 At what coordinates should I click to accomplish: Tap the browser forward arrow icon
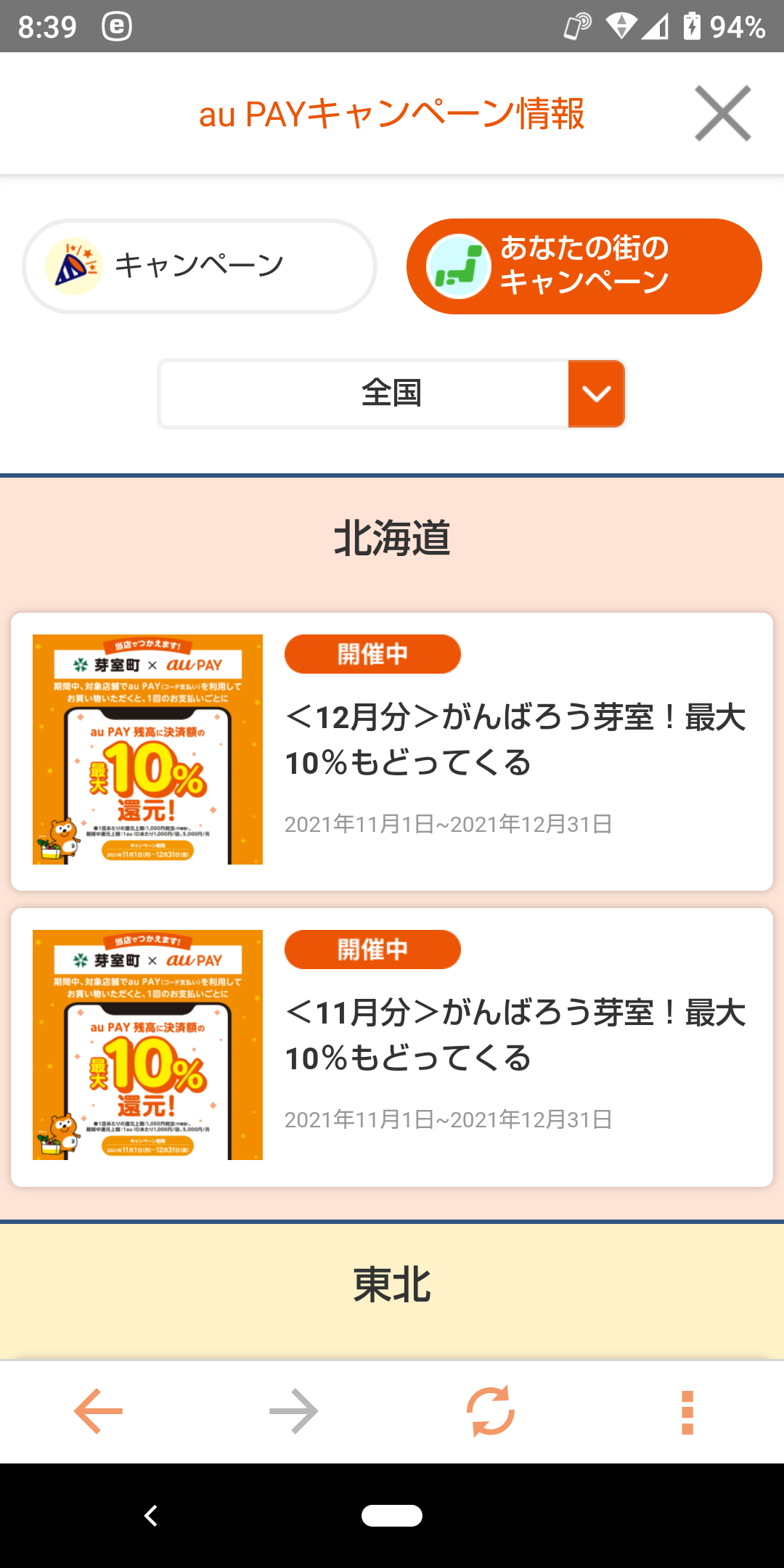(293, 1410)
